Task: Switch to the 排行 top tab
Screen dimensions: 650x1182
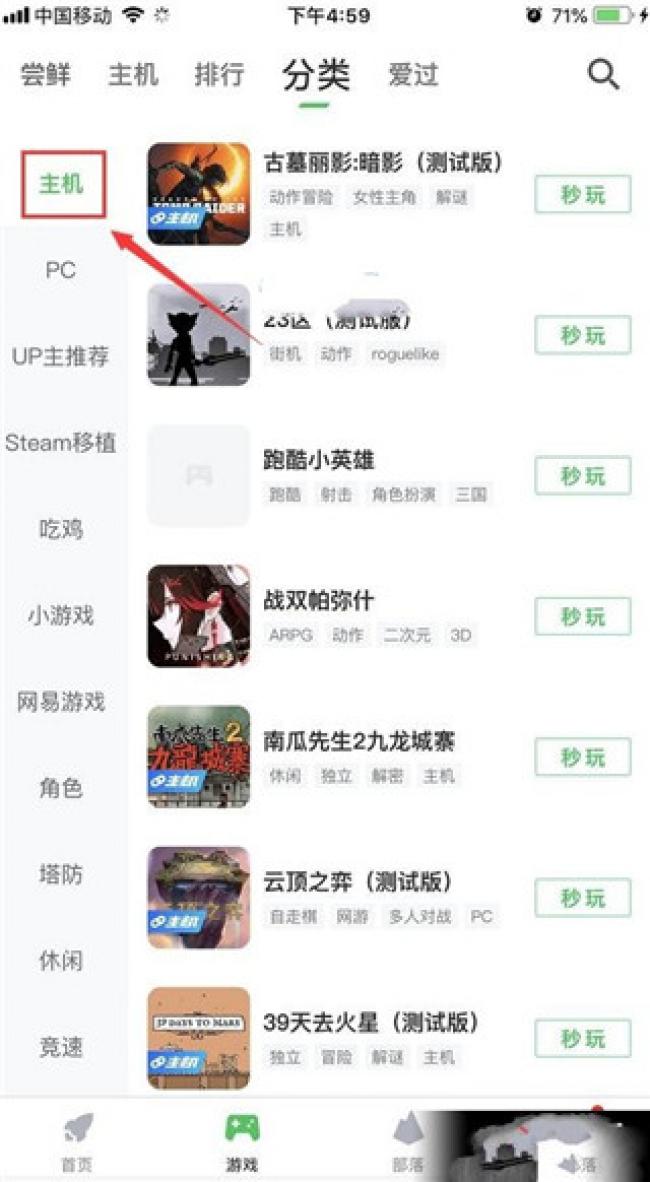Action: (220, 75)
